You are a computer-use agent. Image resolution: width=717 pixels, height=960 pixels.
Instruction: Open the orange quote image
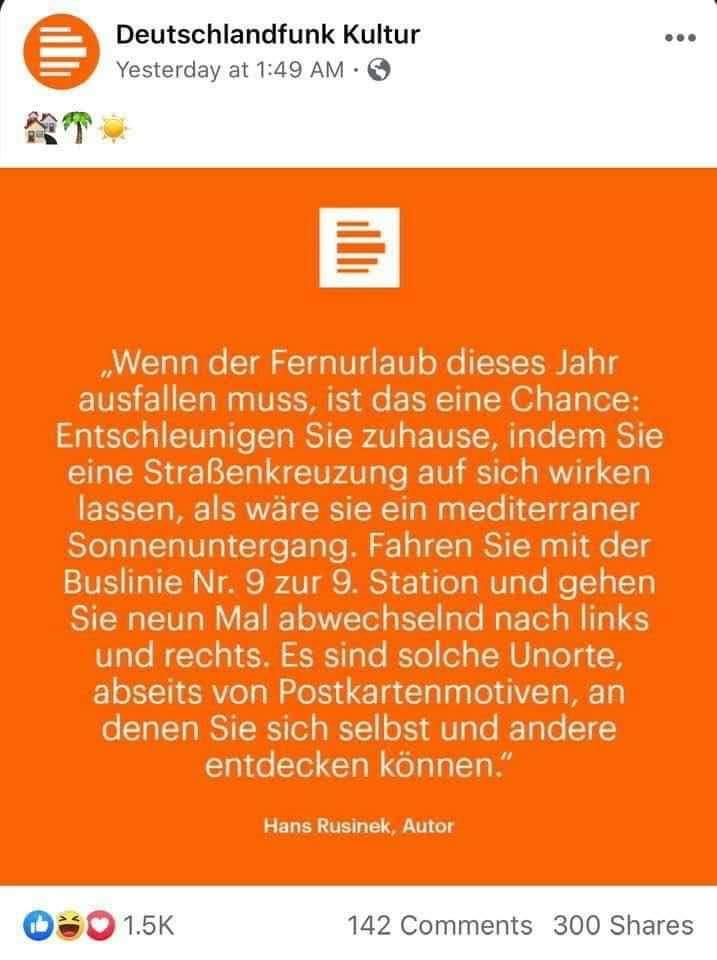(358, 525)
